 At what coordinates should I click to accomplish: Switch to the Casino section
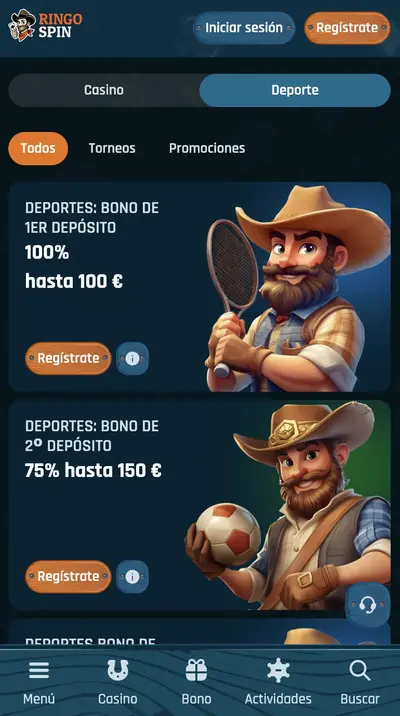coord(104,90)
